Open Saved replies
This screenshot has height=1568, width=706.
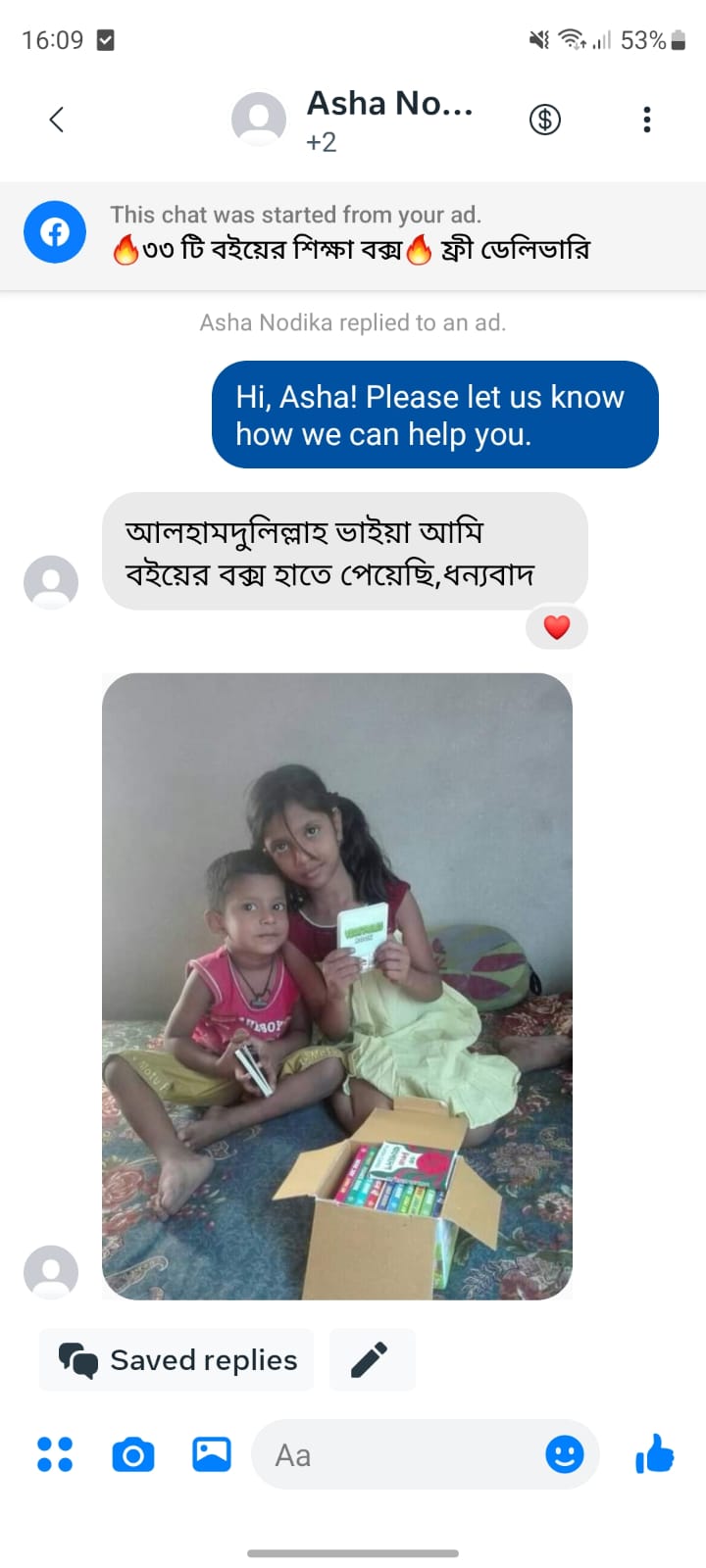[x=177, y=1360]
